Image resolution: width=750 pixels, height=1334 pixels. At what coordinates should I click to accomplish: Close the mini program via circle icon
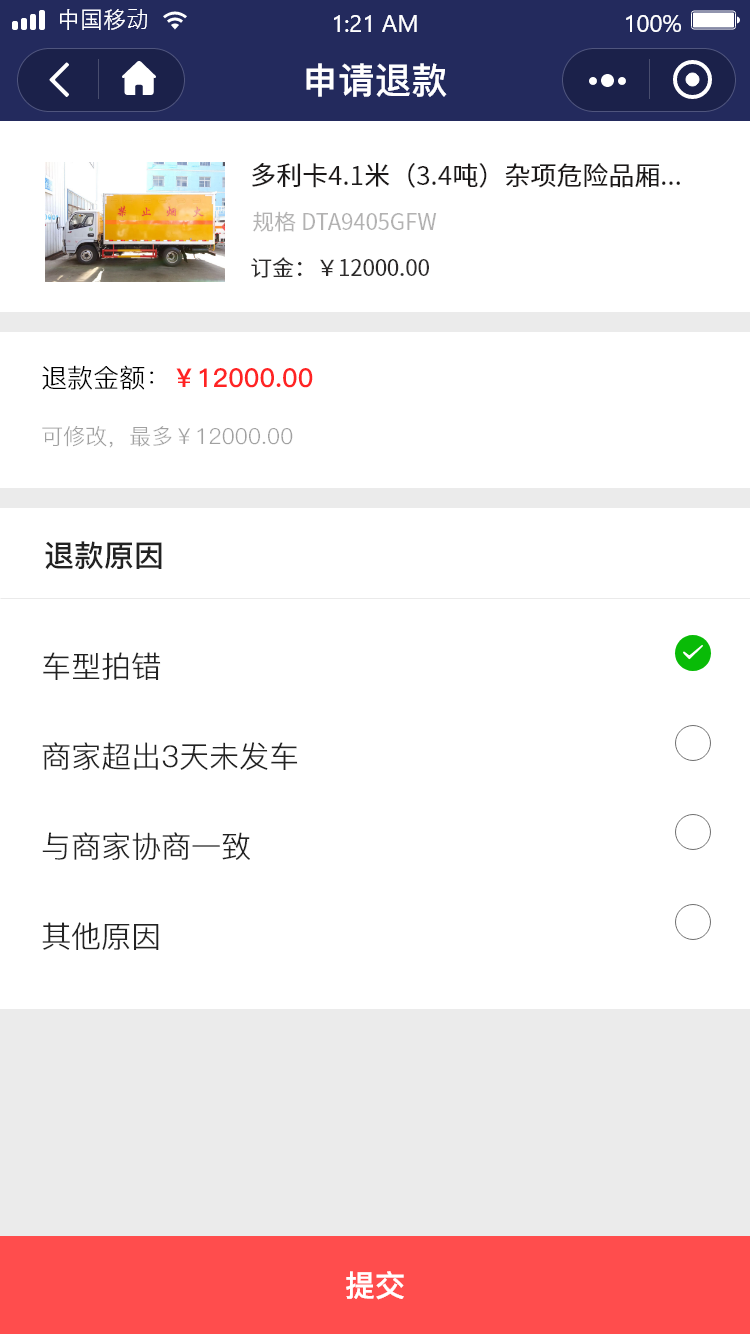[x=692, y=80]
